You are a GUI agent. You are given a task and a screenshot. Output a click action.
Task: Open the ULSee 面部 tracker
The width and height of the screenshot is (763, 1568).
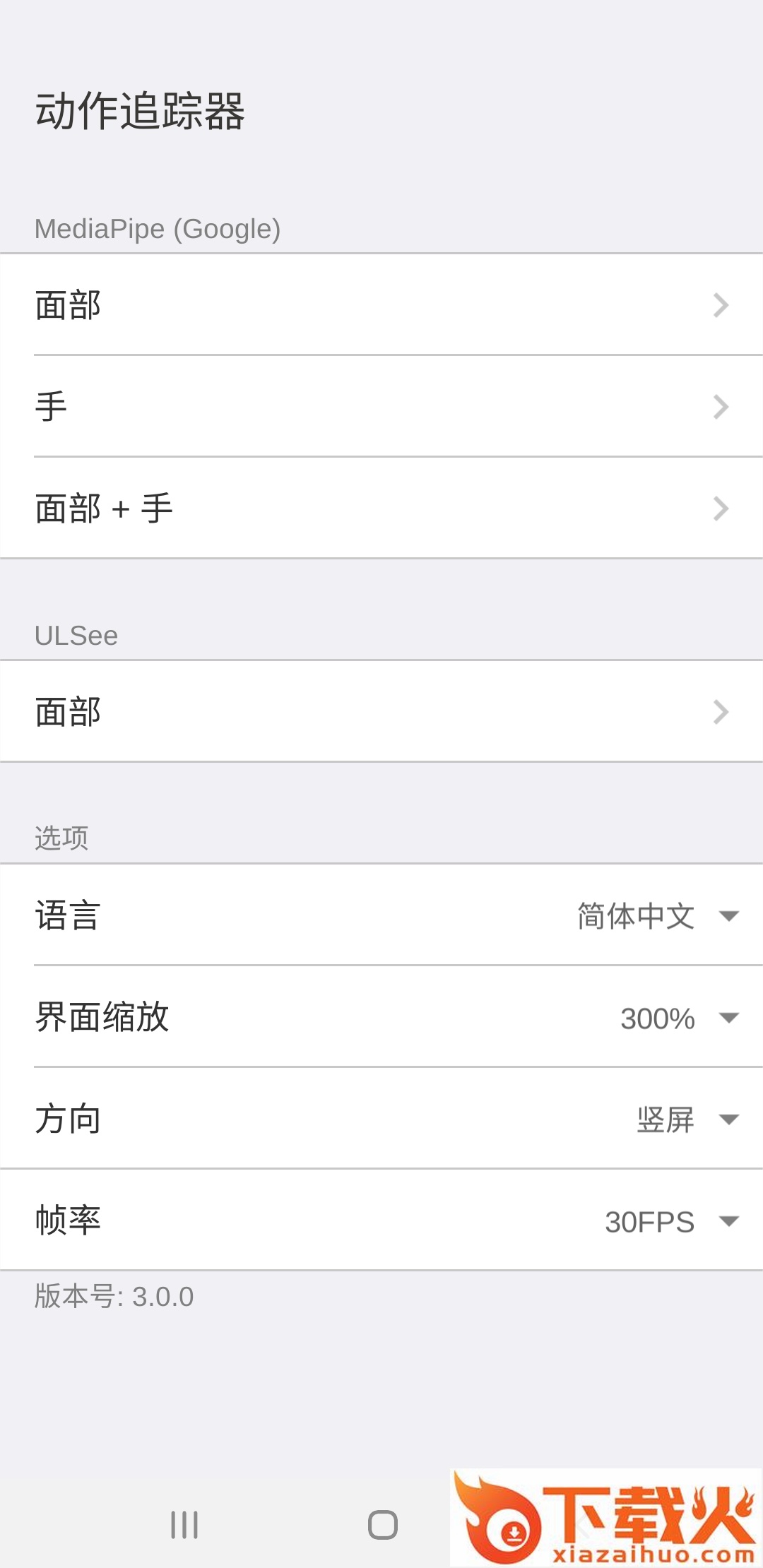[381, 711]
